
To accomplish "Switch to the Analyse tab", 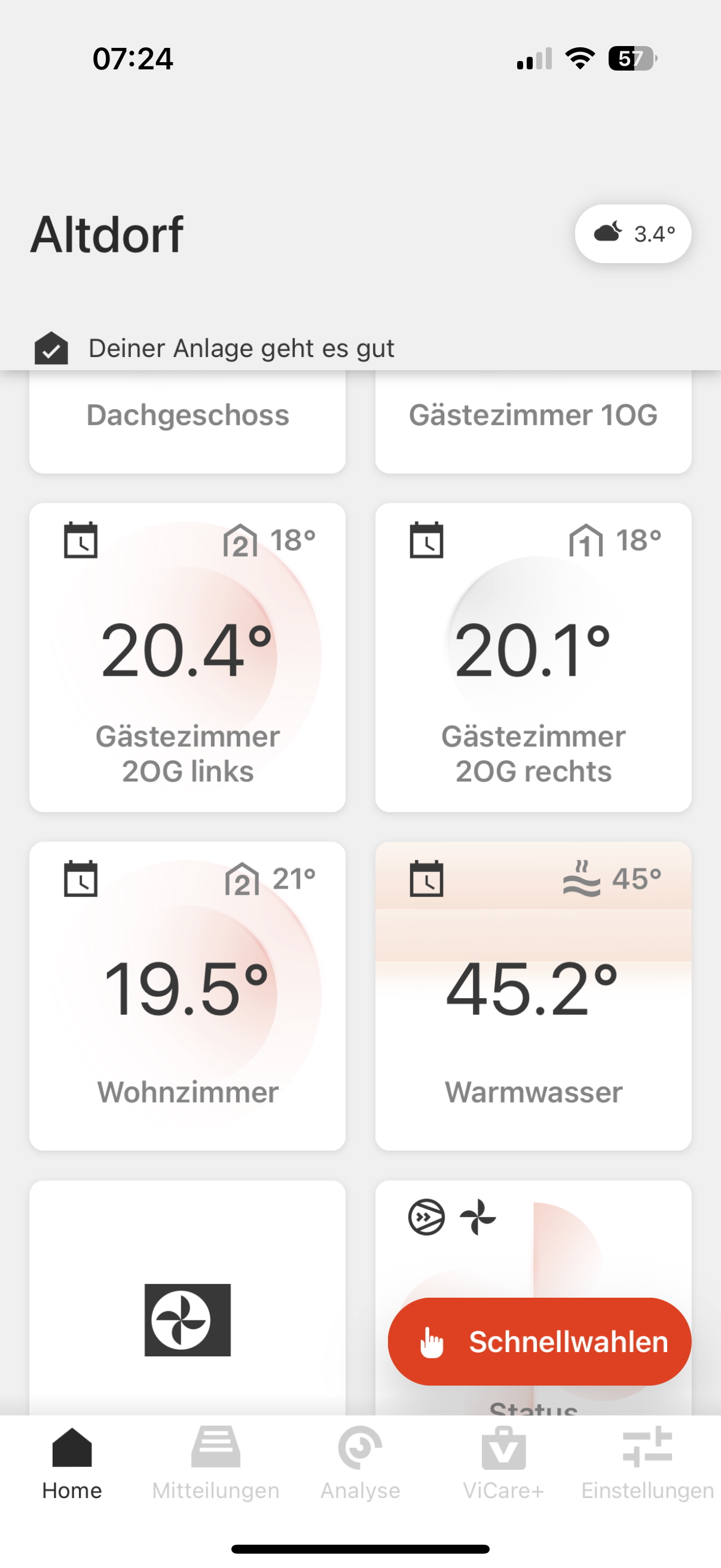I will click(x=360, y=1463).
